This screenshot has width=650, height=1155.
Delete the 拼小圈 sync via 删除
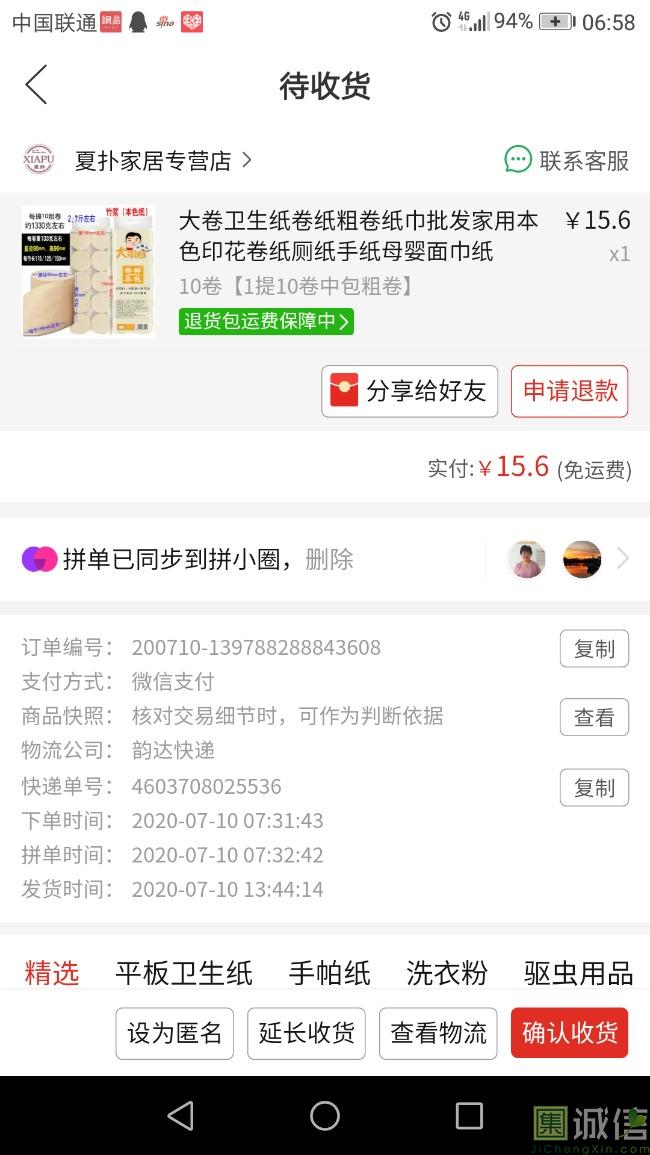coord(329,559)
